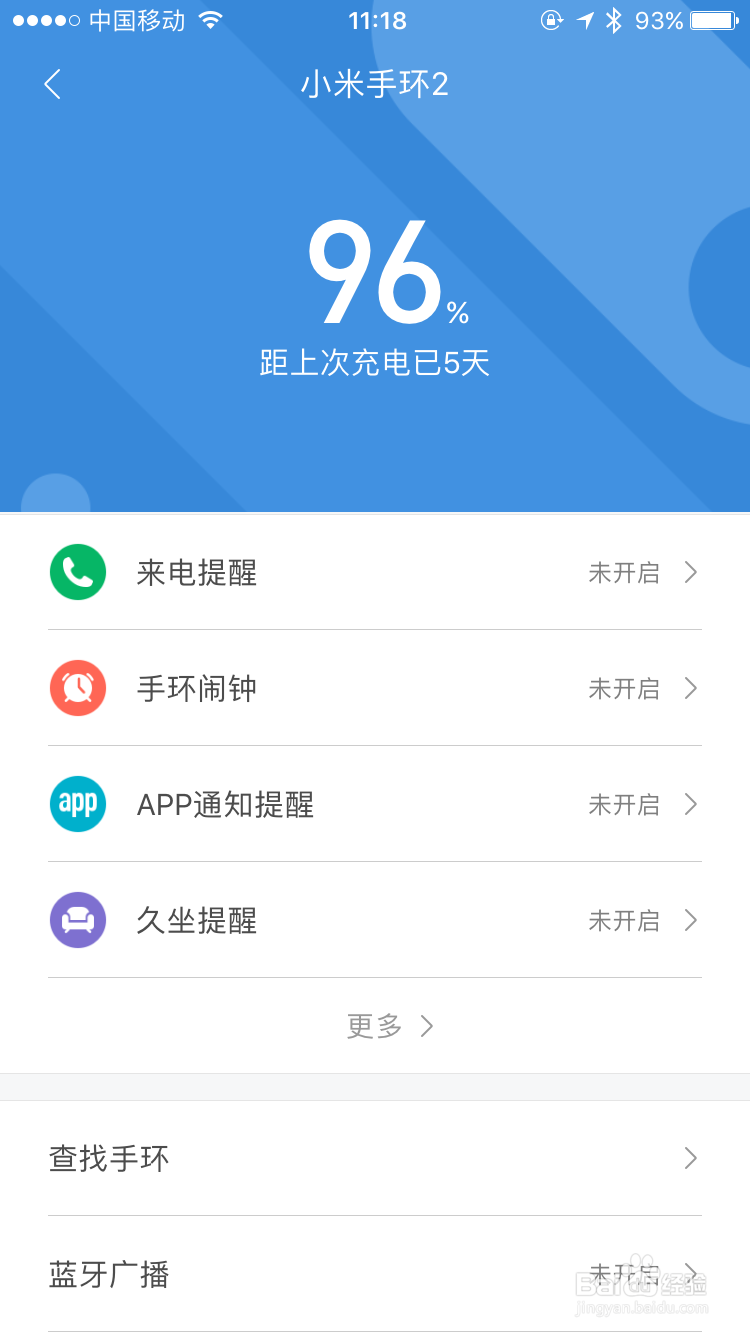Tap the back arrow to leave 小米手环2 page
Viewport: 750px width, 1334px height.
[52, 85]
